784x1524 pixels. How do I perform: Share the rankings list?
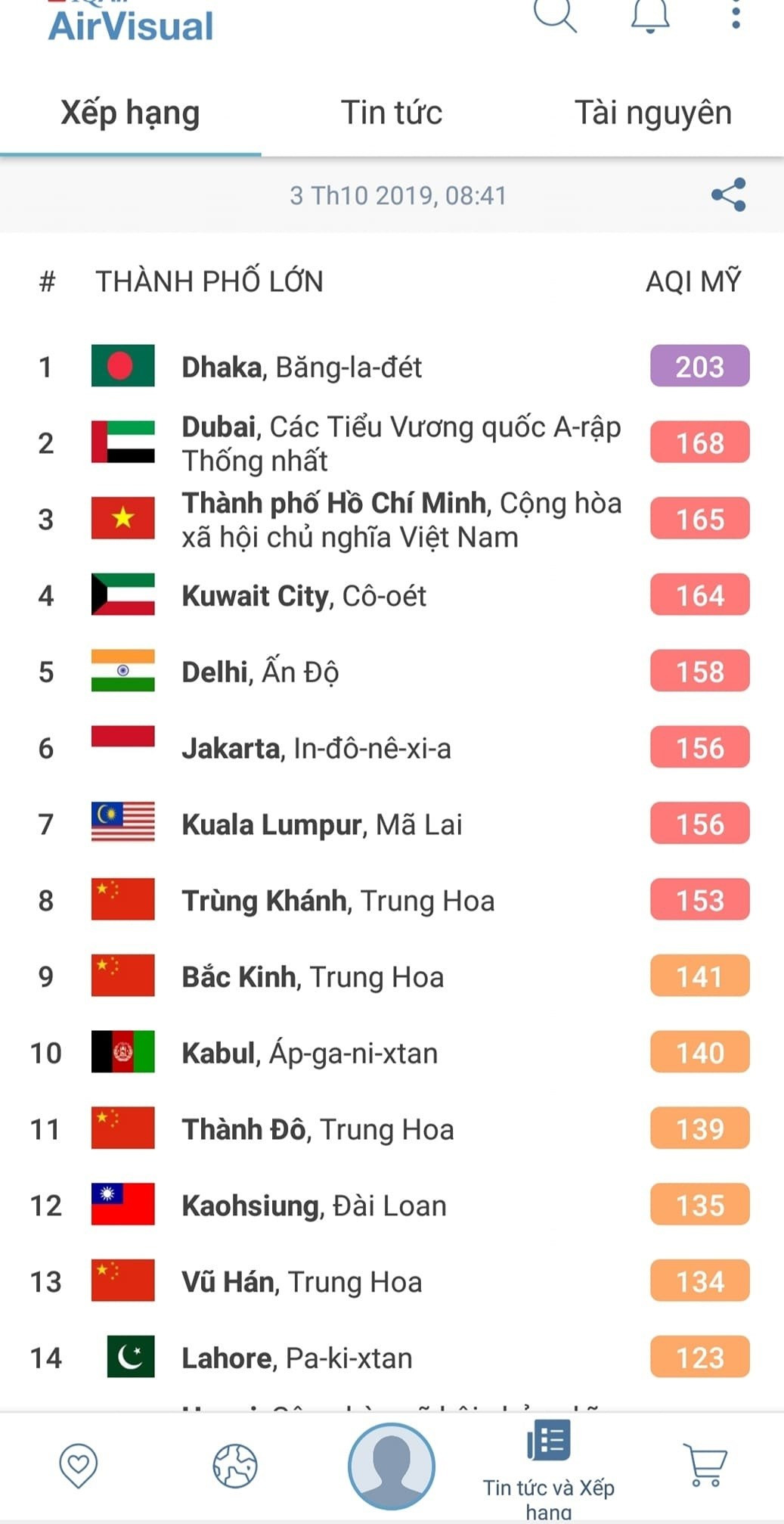coord(724,196)
